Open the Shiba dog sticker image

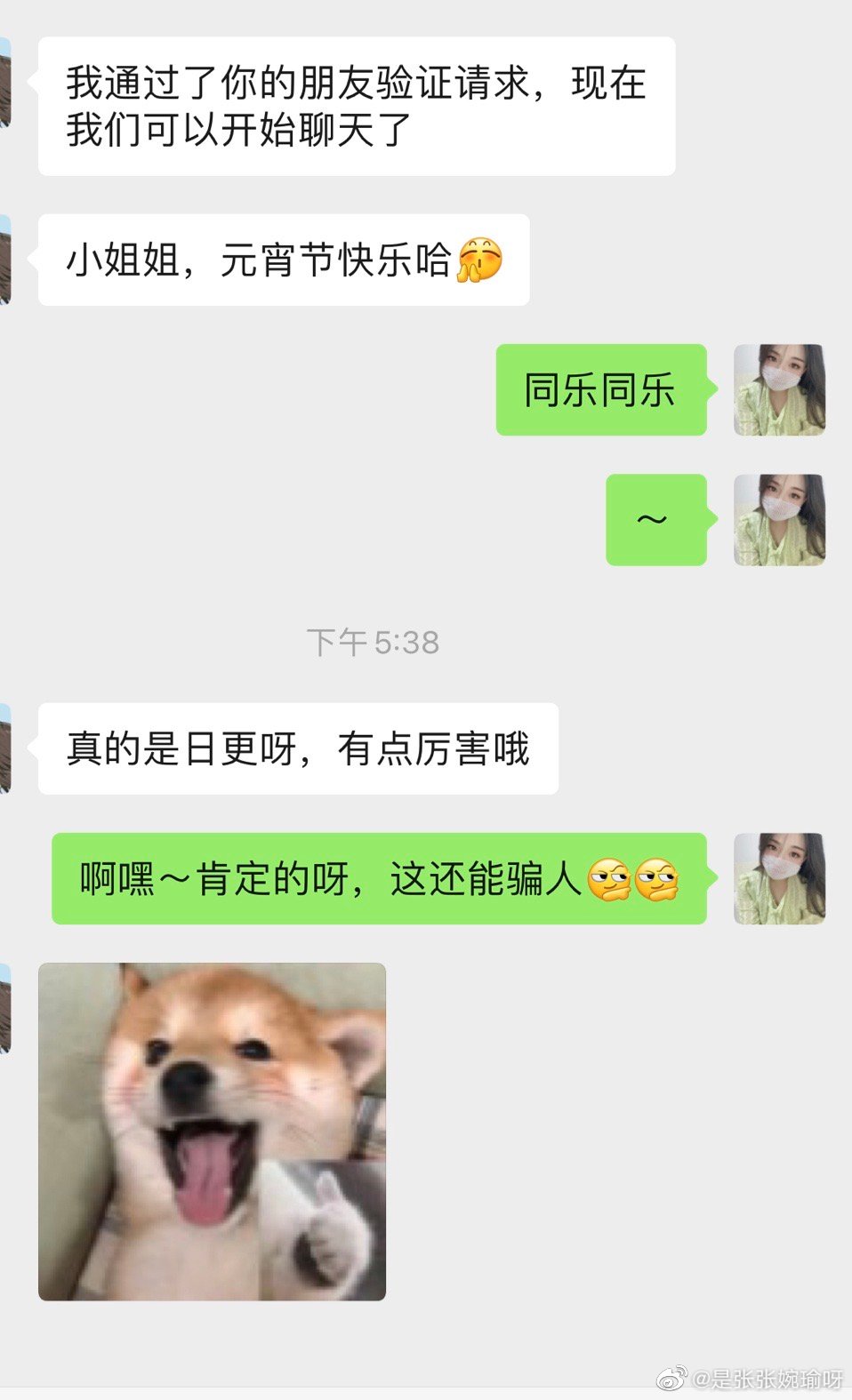212,1131
